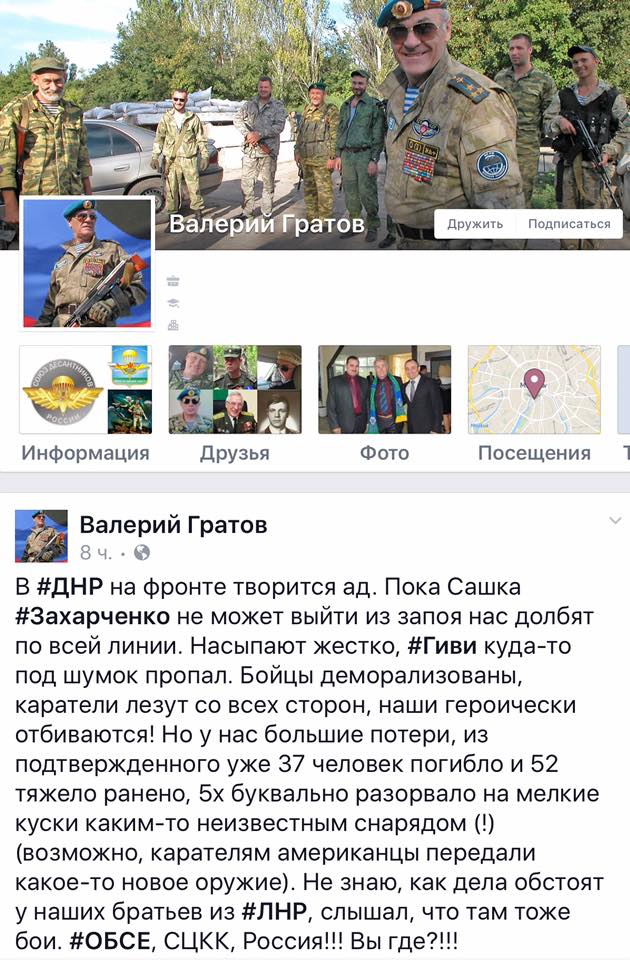The height and width of the screenshot is (960, 630).
Task: Tap the Подписаться (follow) button
Action: (x=569, y=224)
